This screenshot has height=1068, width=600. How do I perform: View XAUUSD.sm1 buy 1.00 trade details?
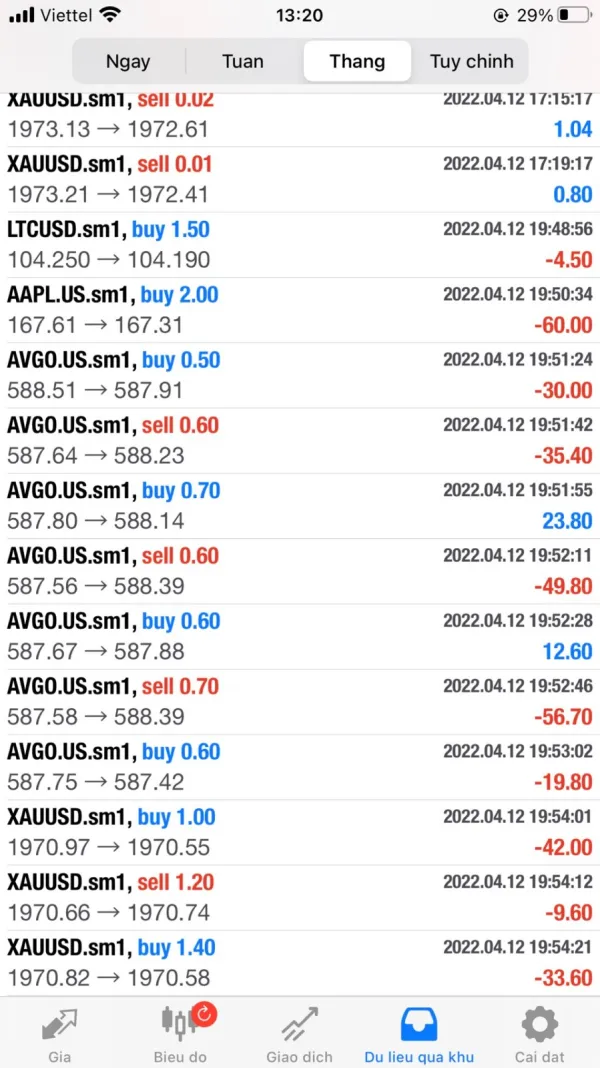(x=300, y=832)
